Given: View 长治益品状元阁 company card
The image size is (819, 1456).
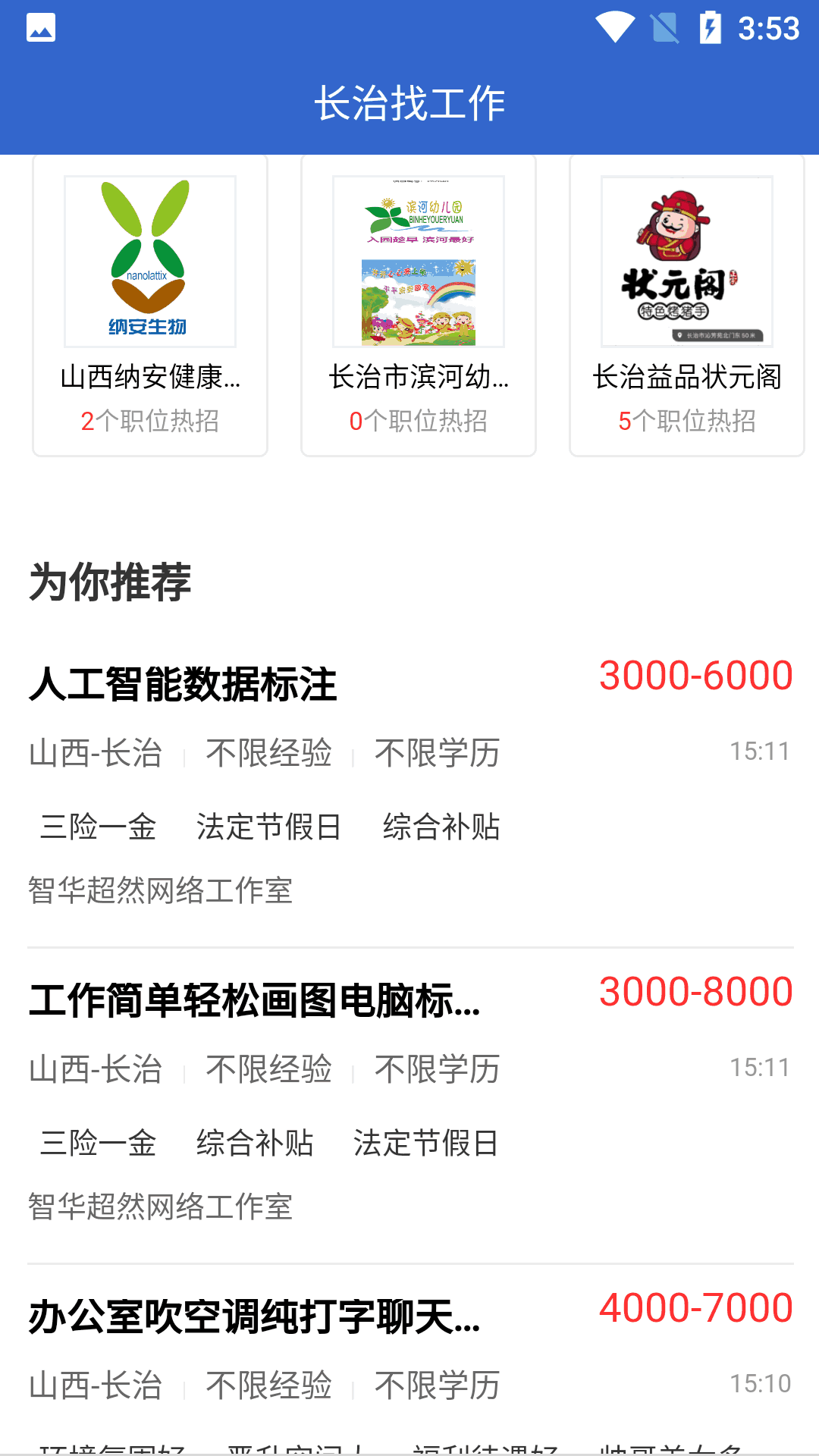Looking at the screenshot, I should click(687, 305).
